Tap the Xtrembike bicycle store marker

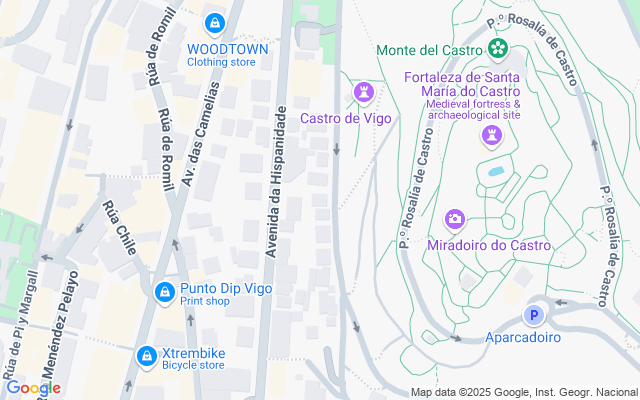coord(146,355)
